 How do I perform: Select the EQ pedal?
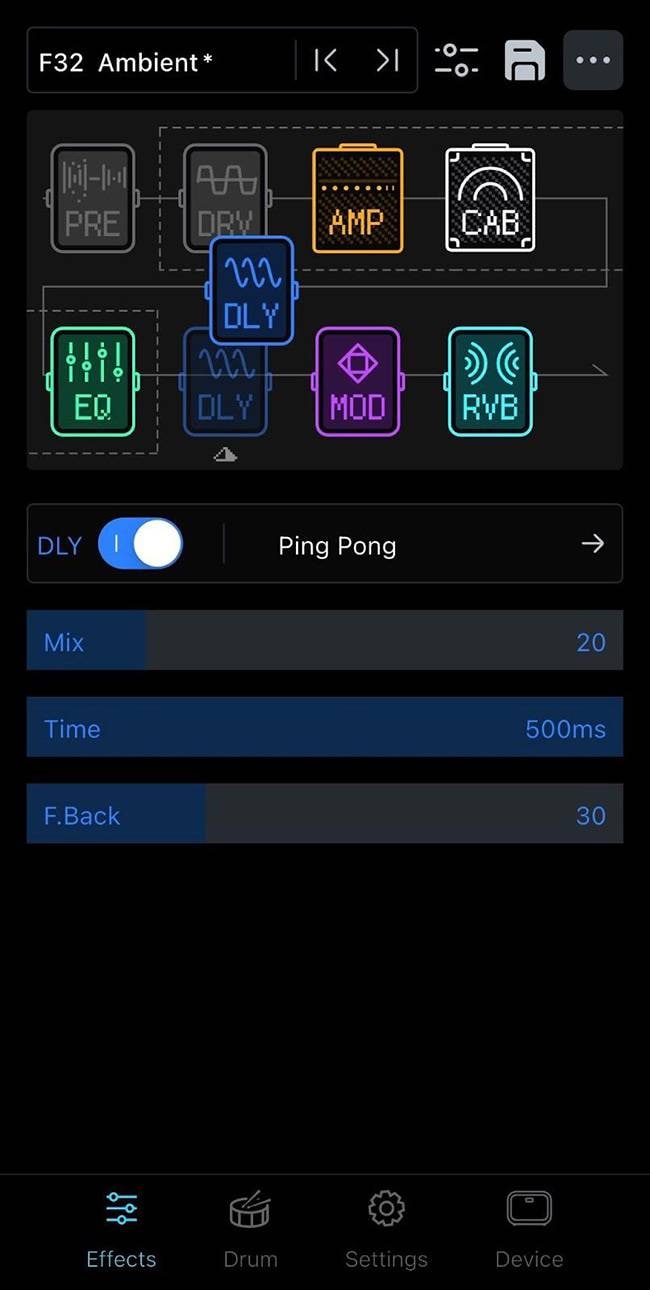tap(93, 382)
